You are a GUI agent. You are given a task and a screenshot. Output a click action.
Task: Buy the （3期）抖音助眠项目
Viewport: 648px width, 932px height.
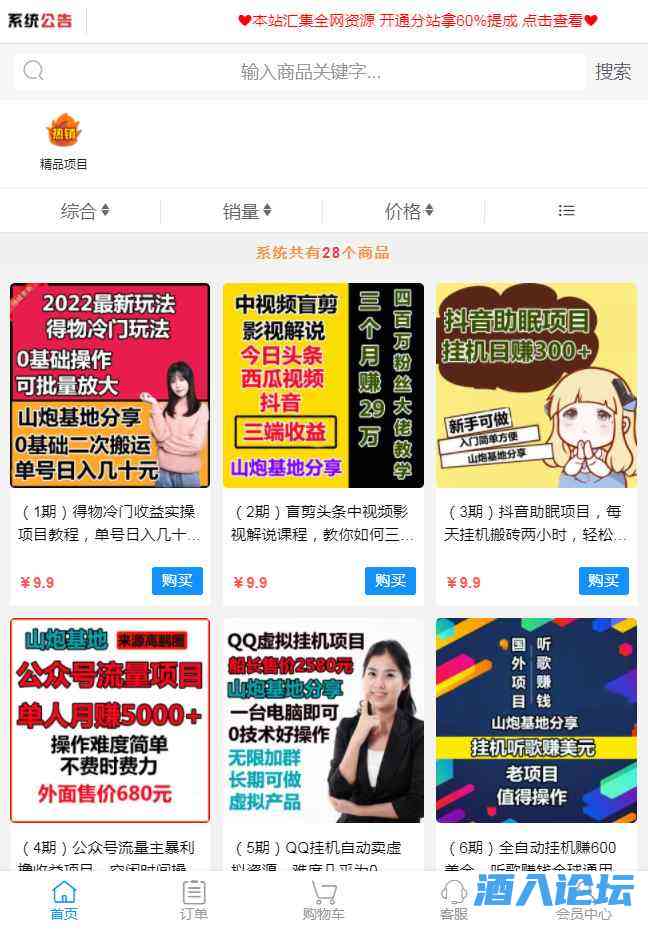(603, 581)
